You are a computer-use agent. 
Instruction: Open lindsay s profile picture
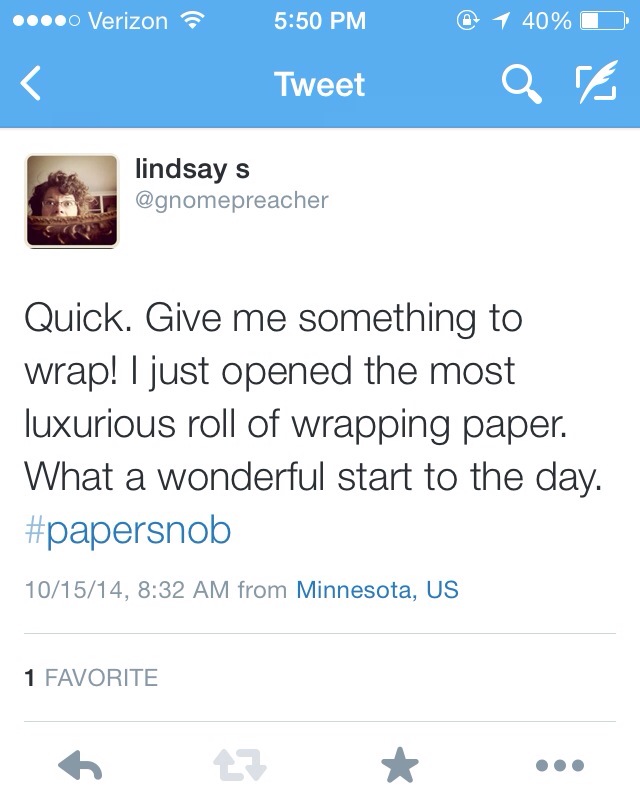[x=72, y=200]
